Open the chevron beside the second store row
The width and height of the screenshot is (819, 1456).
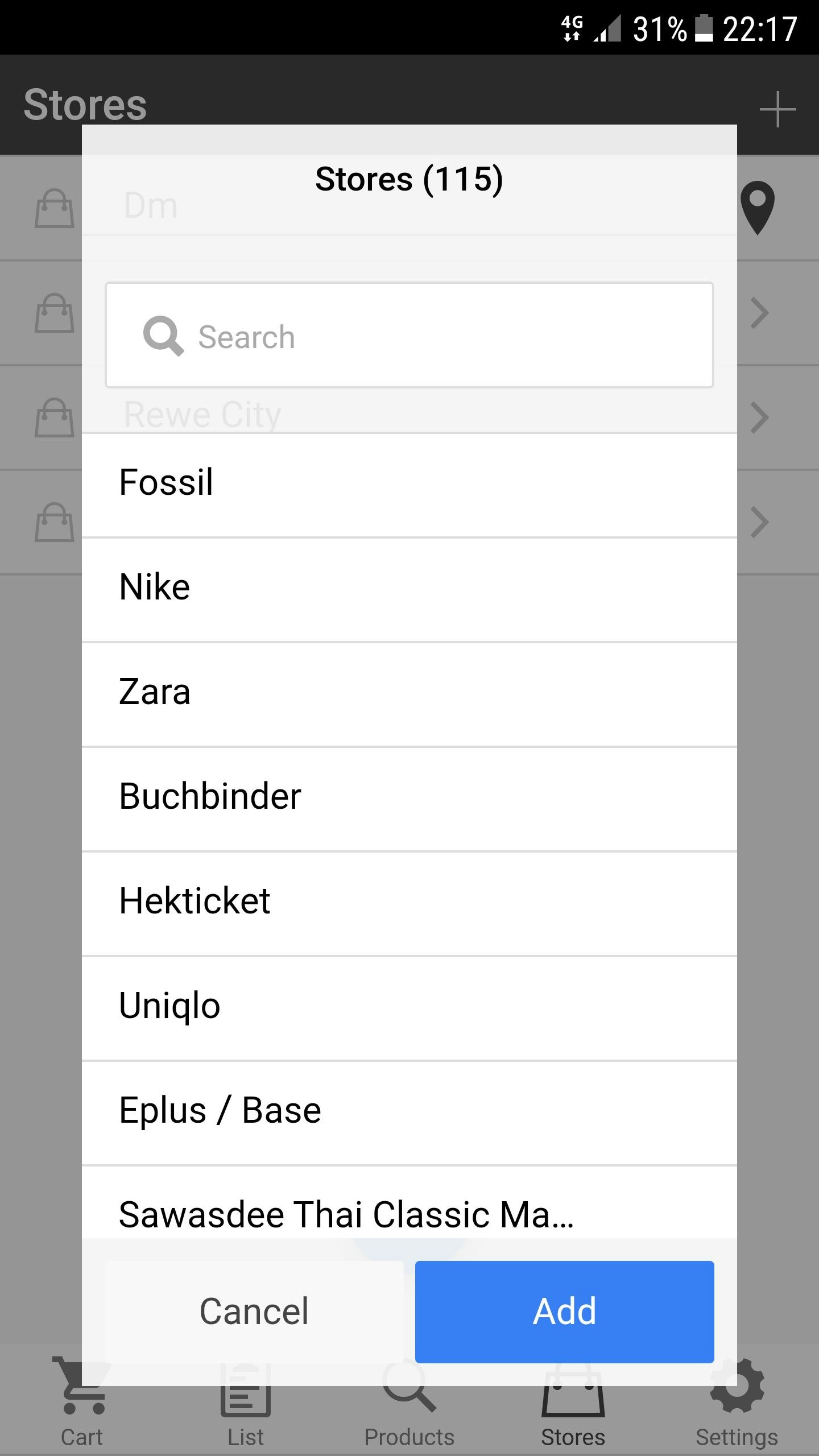click(x=759, y=312)
